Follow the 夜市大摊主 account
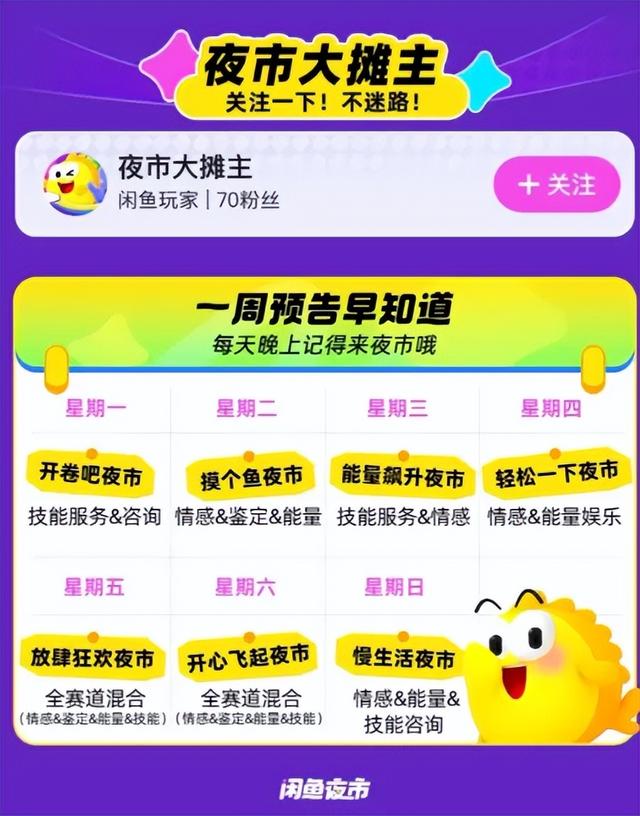The height and width of the screenshot is (816, 640). (x=555, y=184)
